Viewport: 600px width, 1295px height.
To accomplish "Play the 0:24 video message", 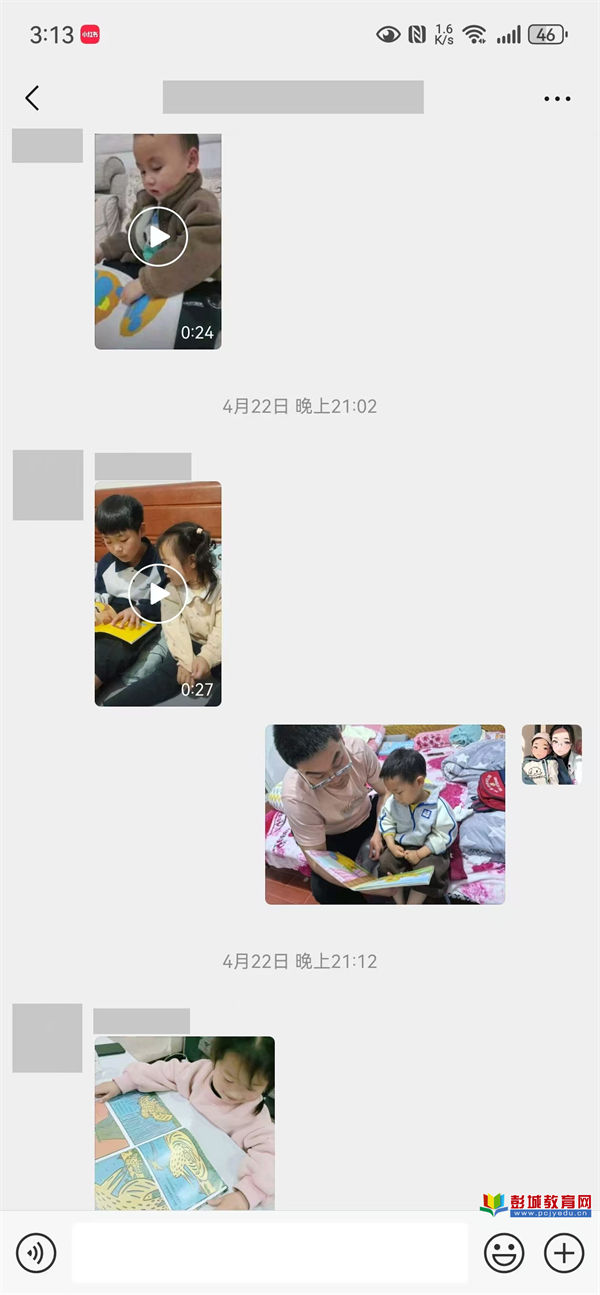I will pyautogui.click(x=158, y=237).
